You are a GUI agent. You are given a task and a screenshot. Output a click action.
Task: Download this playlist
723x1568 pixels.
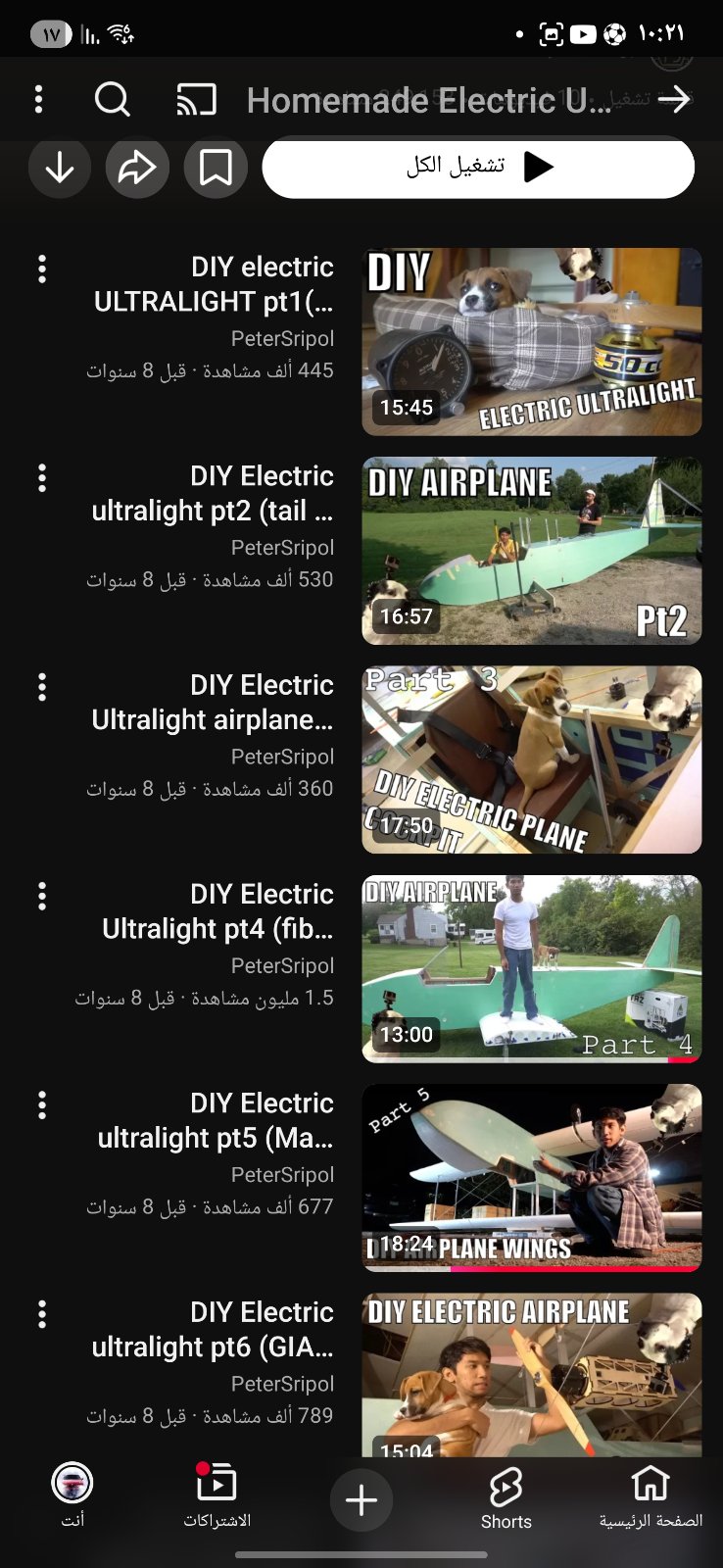tap(60, 168)
